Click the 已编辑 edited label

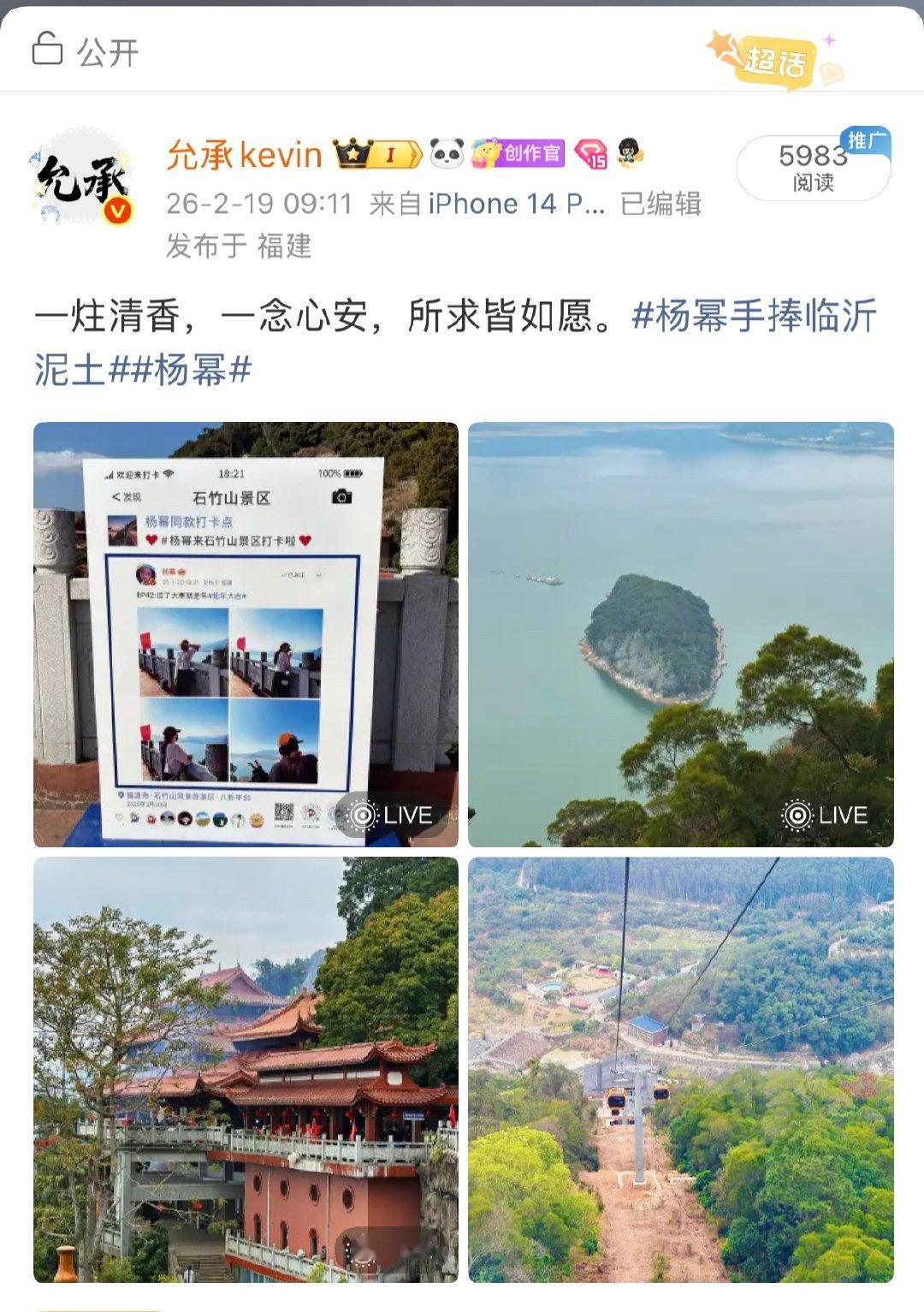point(663,205)
